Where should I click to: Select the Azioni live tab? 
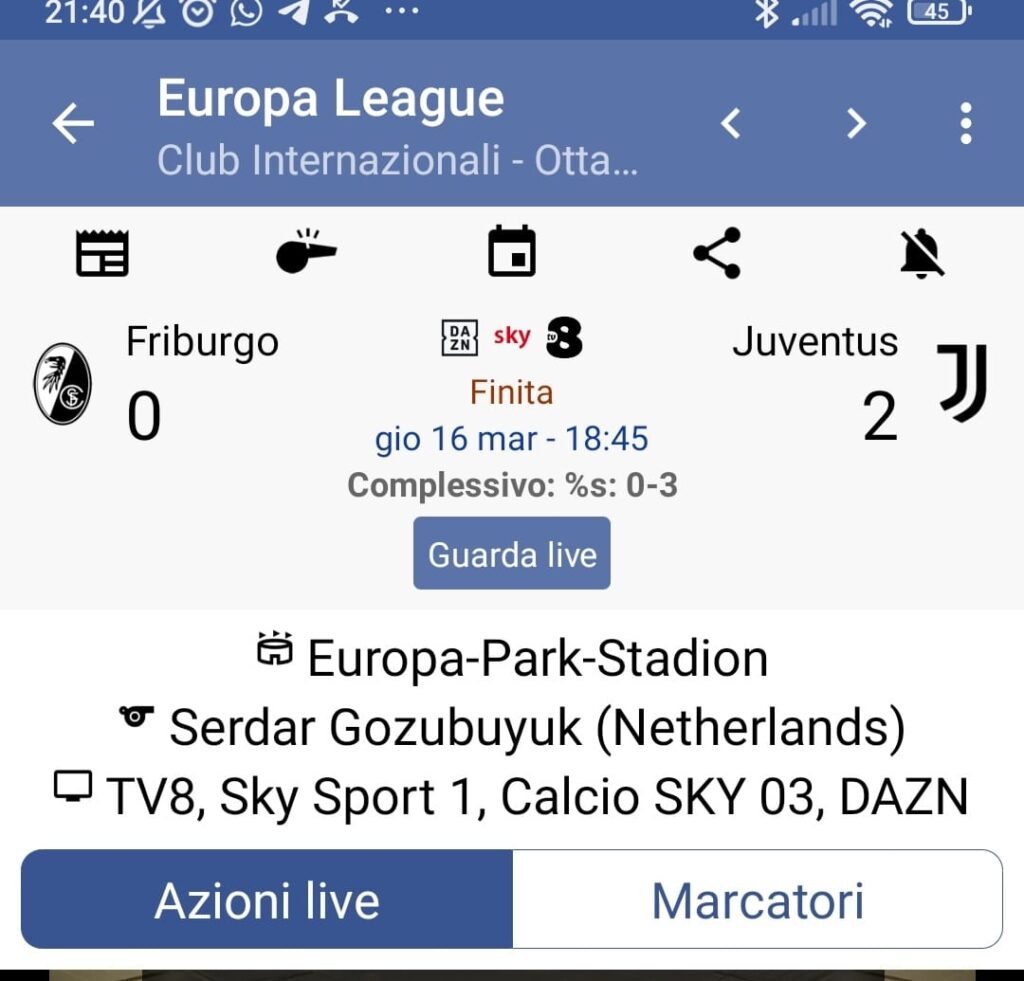(267, 900)
